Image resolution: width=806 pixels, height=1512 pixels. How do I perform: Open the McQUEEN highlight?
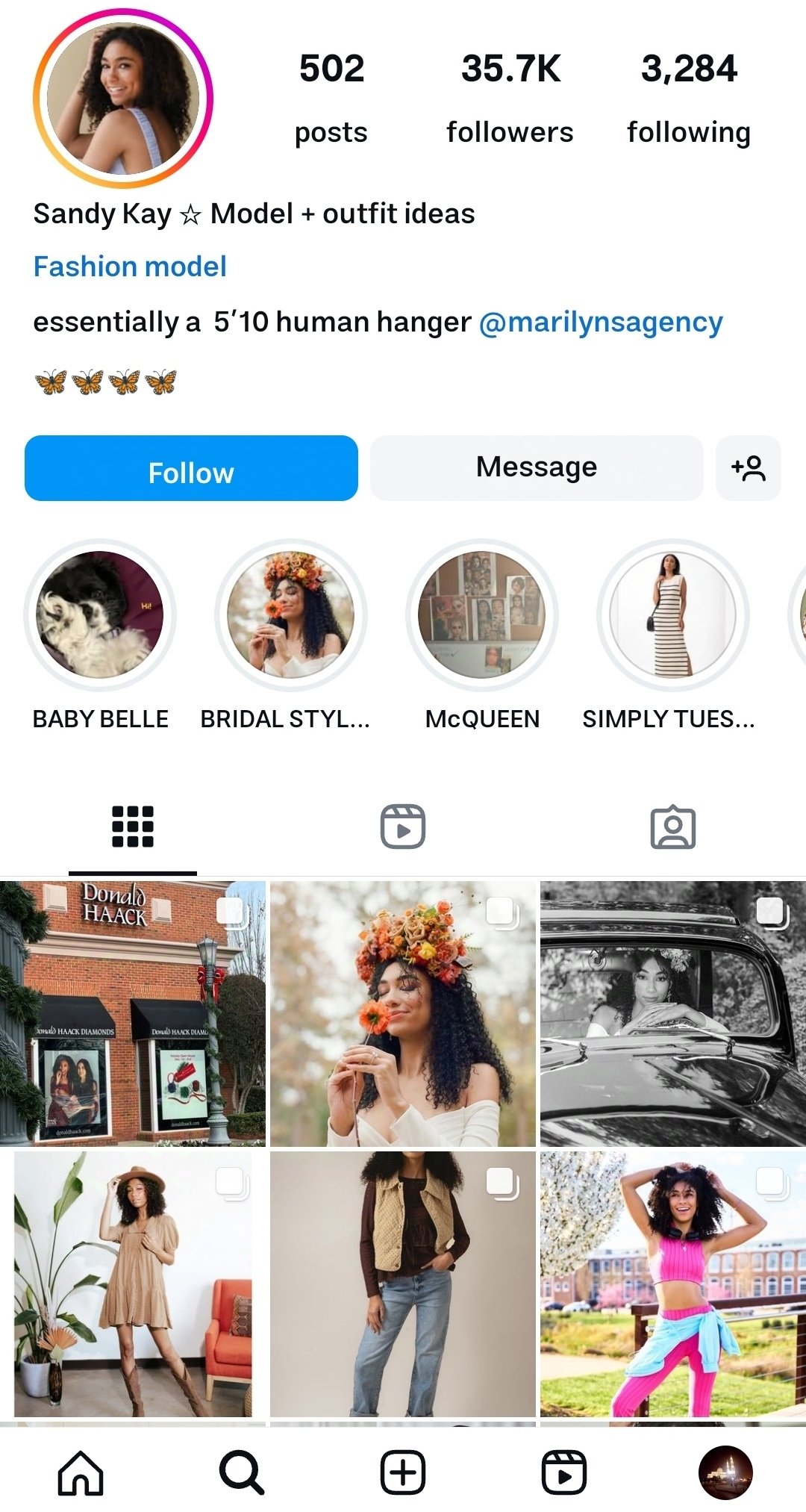pos(482,615)
